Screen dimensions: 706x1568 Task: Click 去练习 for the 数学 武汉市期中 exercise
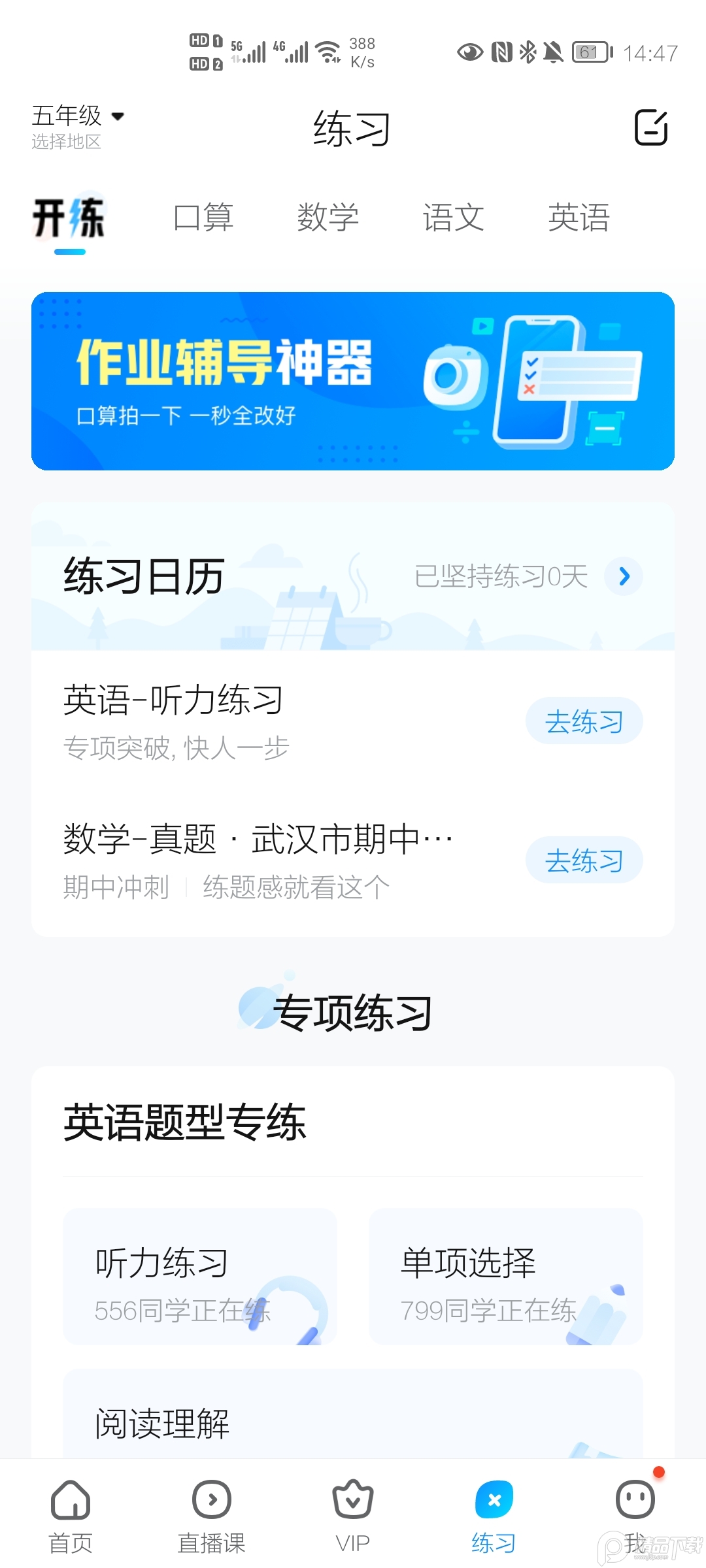584,860
